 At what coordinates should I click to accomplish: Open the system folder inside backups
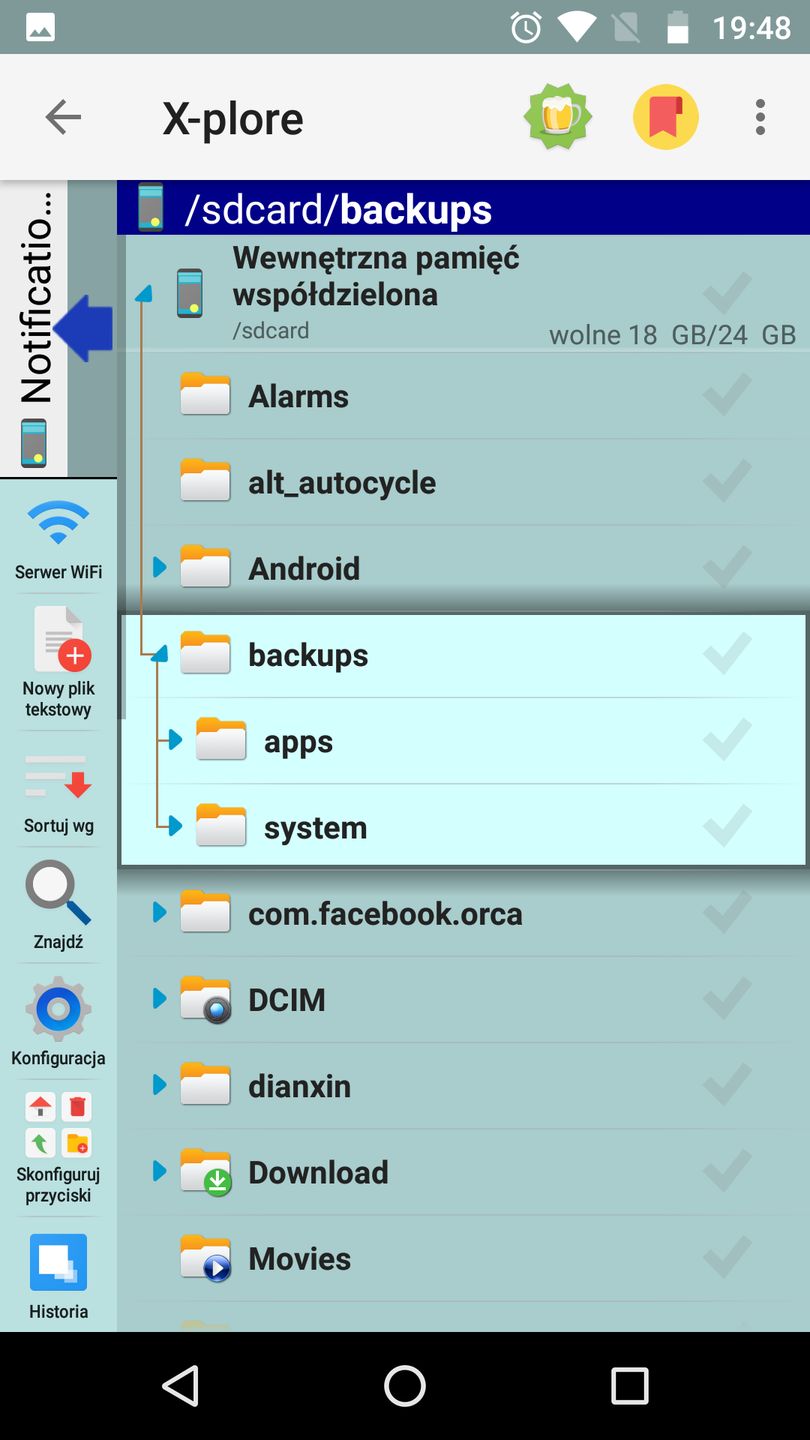click(314, 828)
